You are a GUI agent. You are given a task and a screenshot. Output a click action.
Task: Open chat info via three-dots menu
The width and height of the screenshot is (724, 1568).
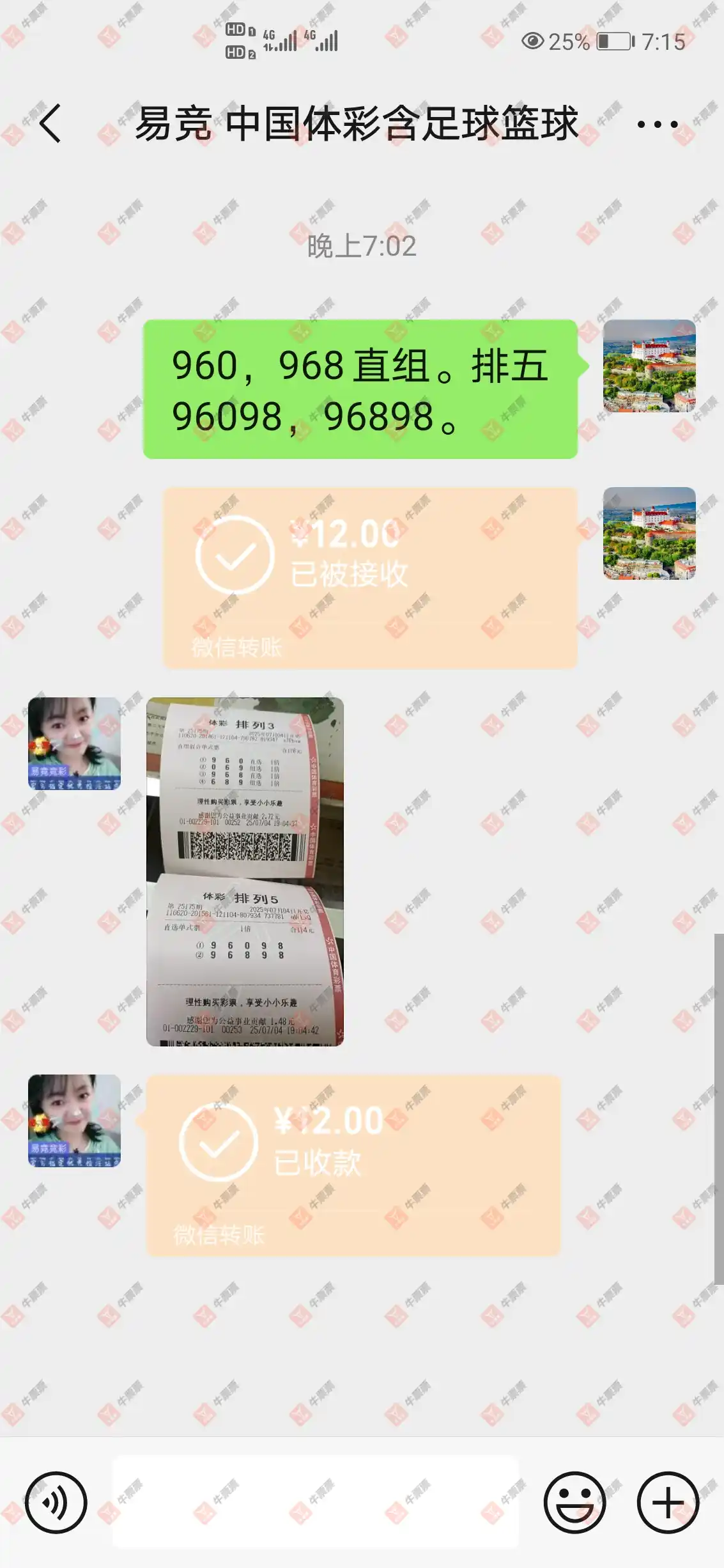click(657, 124)
